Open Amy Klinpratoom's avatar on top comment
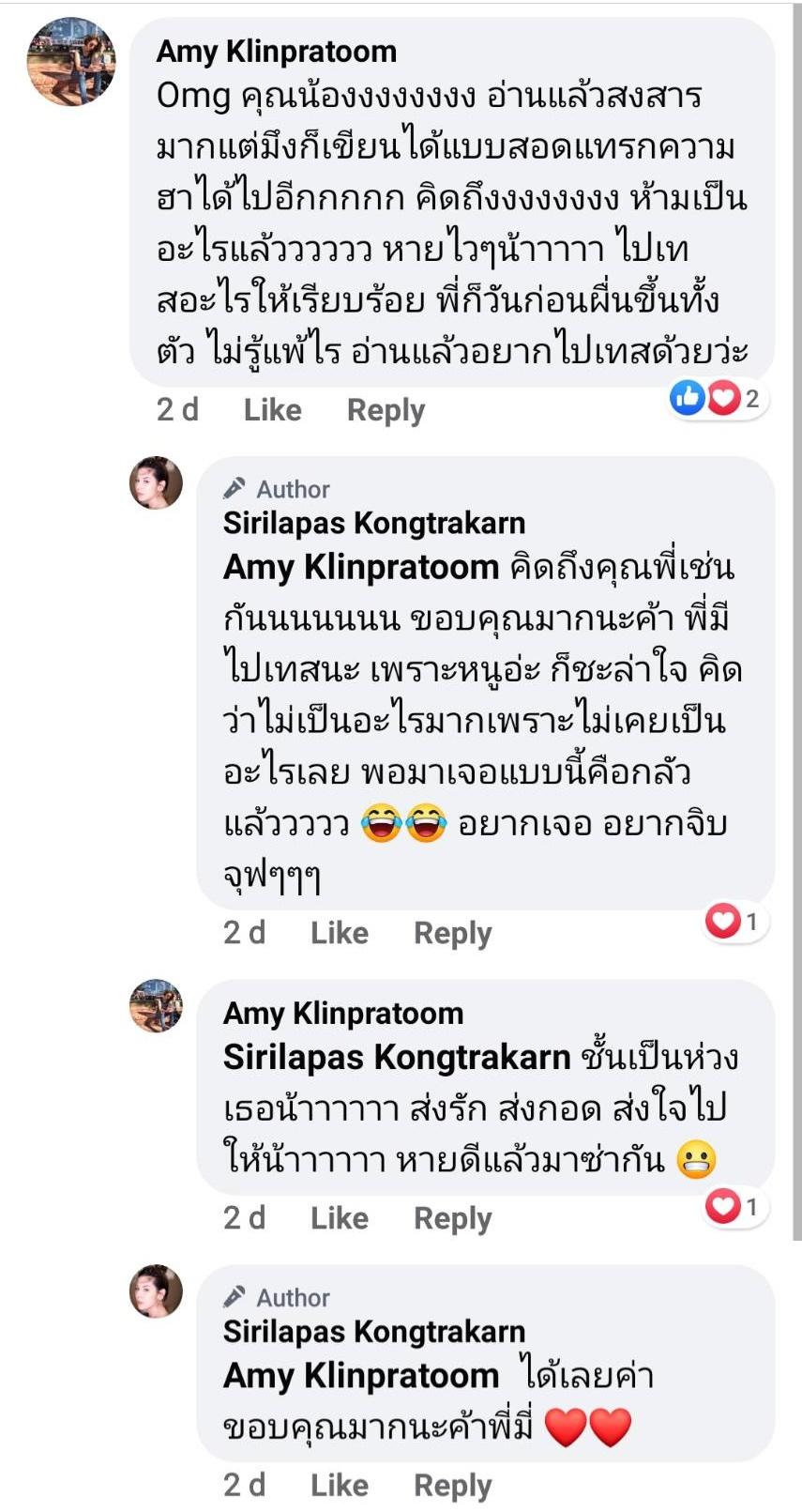Screen dimensions: 802x1512 [x=72, y=62]
